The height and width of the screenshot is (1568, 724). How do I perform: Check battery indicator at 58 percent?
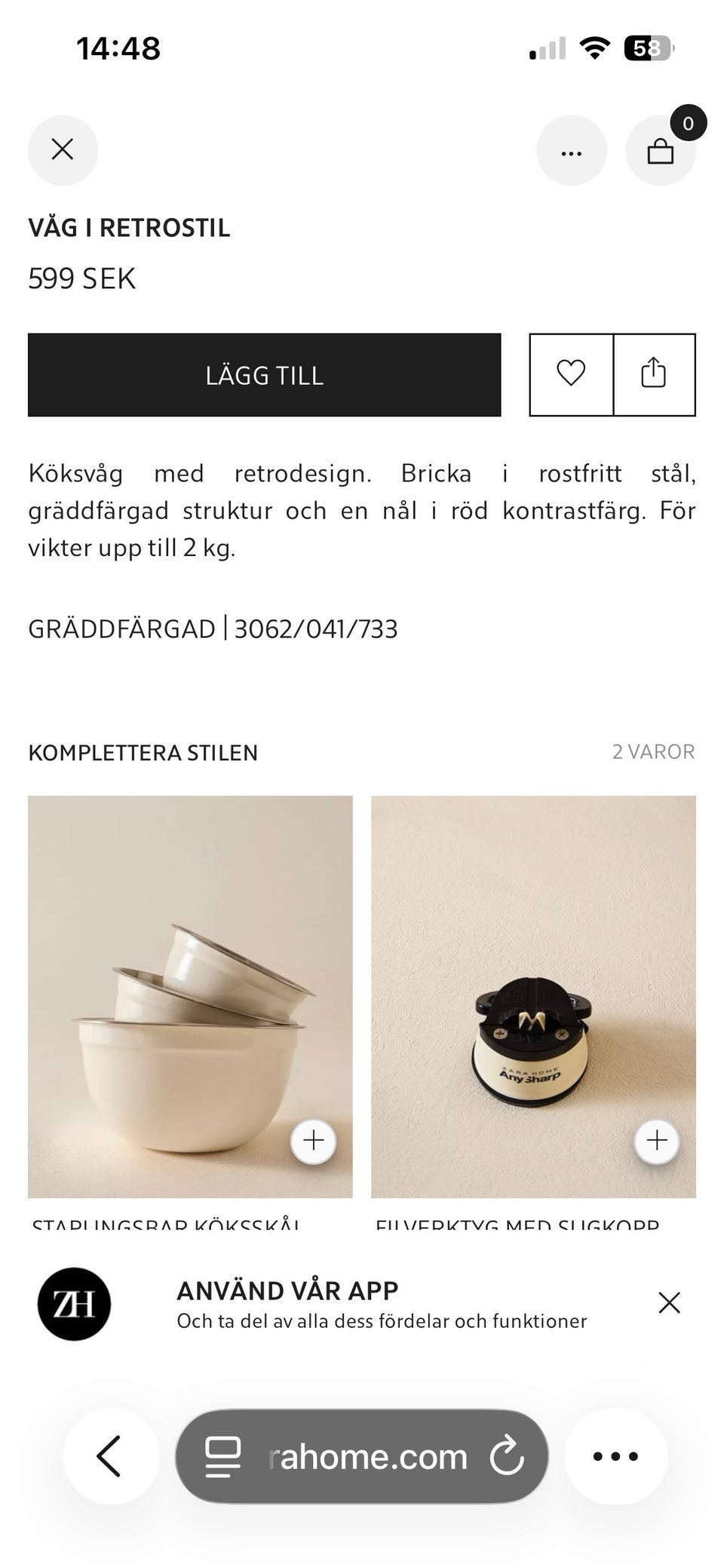(647, 47)
